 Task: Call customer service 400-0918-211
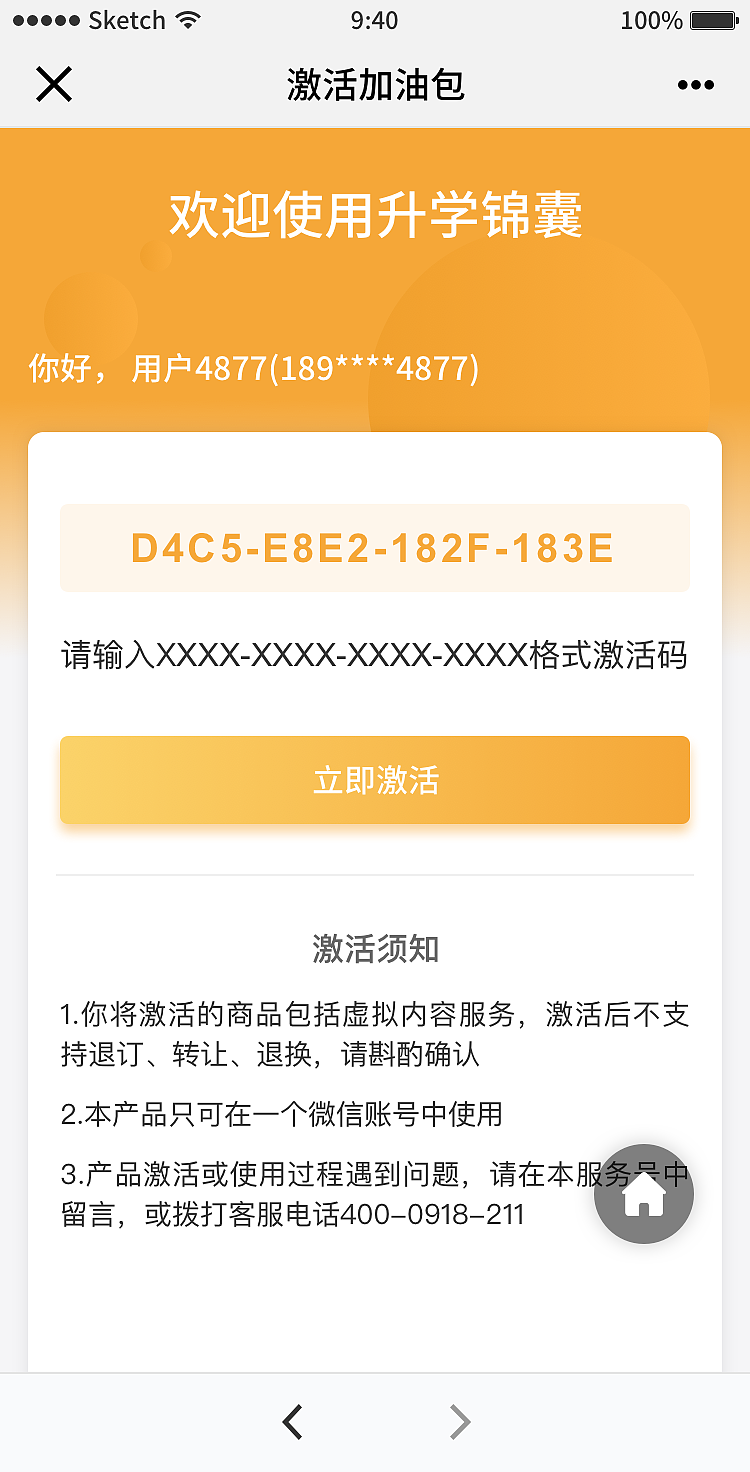pyautogui.click(x=433, y=1215)
